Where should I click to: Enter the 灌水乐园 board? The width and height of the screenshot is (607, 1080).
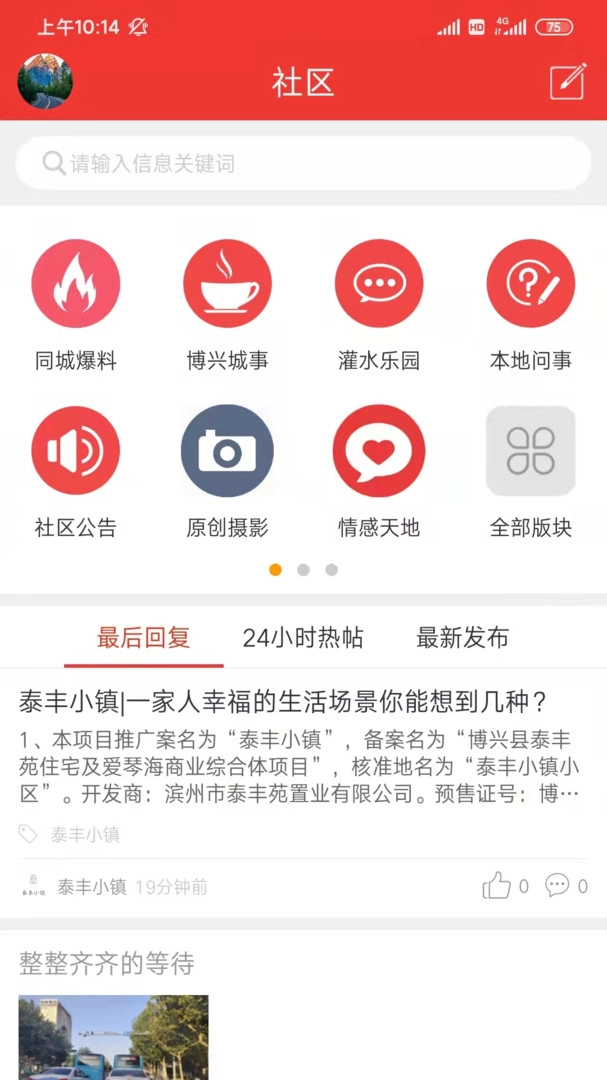[x=379, y=284]
